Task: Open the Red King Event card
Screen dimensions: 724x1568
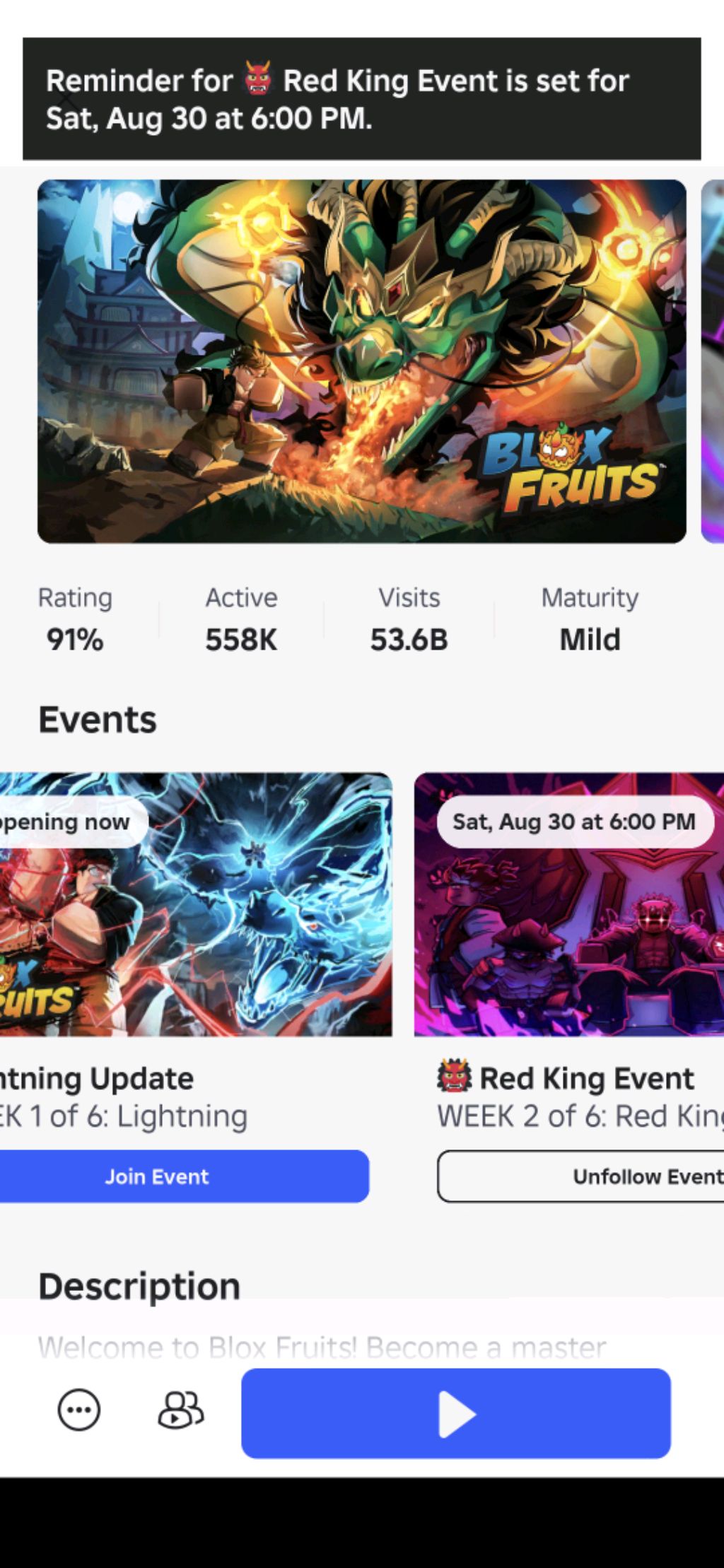Action: pyautogui.click(x=568, y=904)
